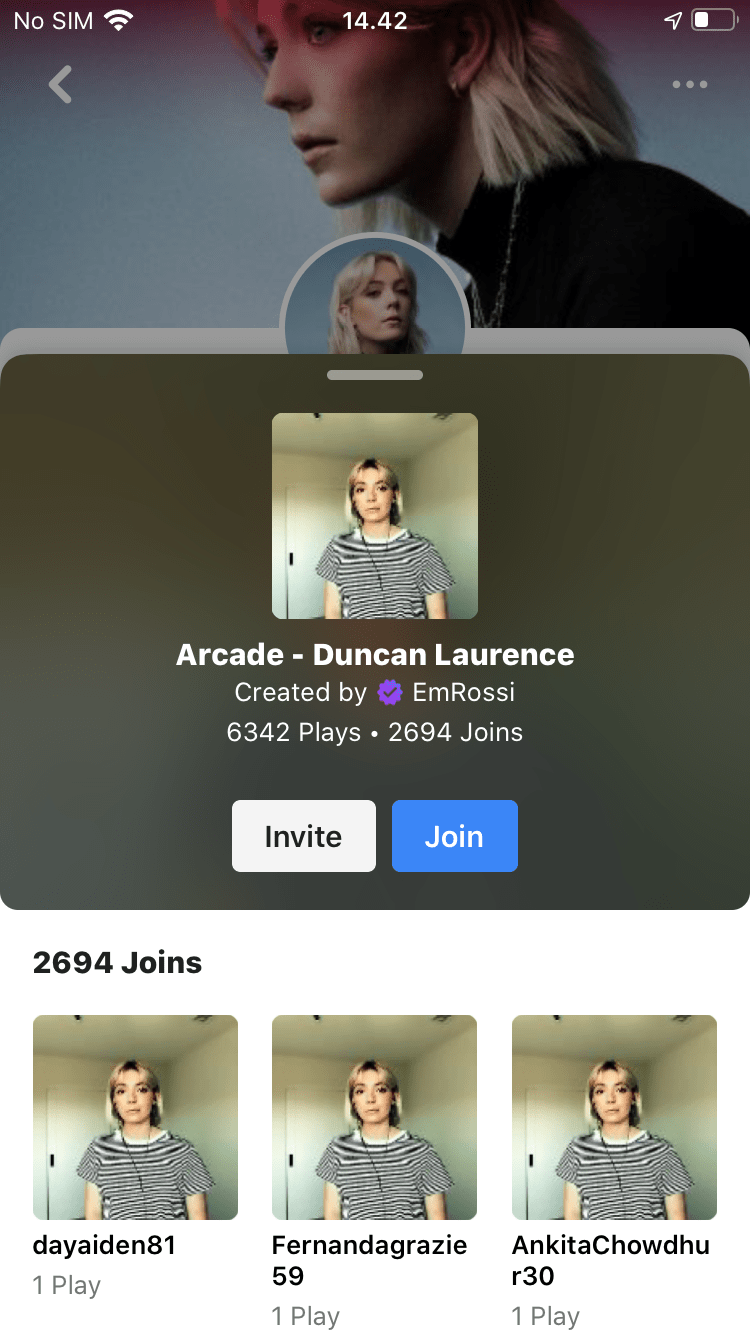The width and height of the screenshot is (750, 1334).
Task: Tap the sheet's drag handle bar
Action: [x=375, y=375]
